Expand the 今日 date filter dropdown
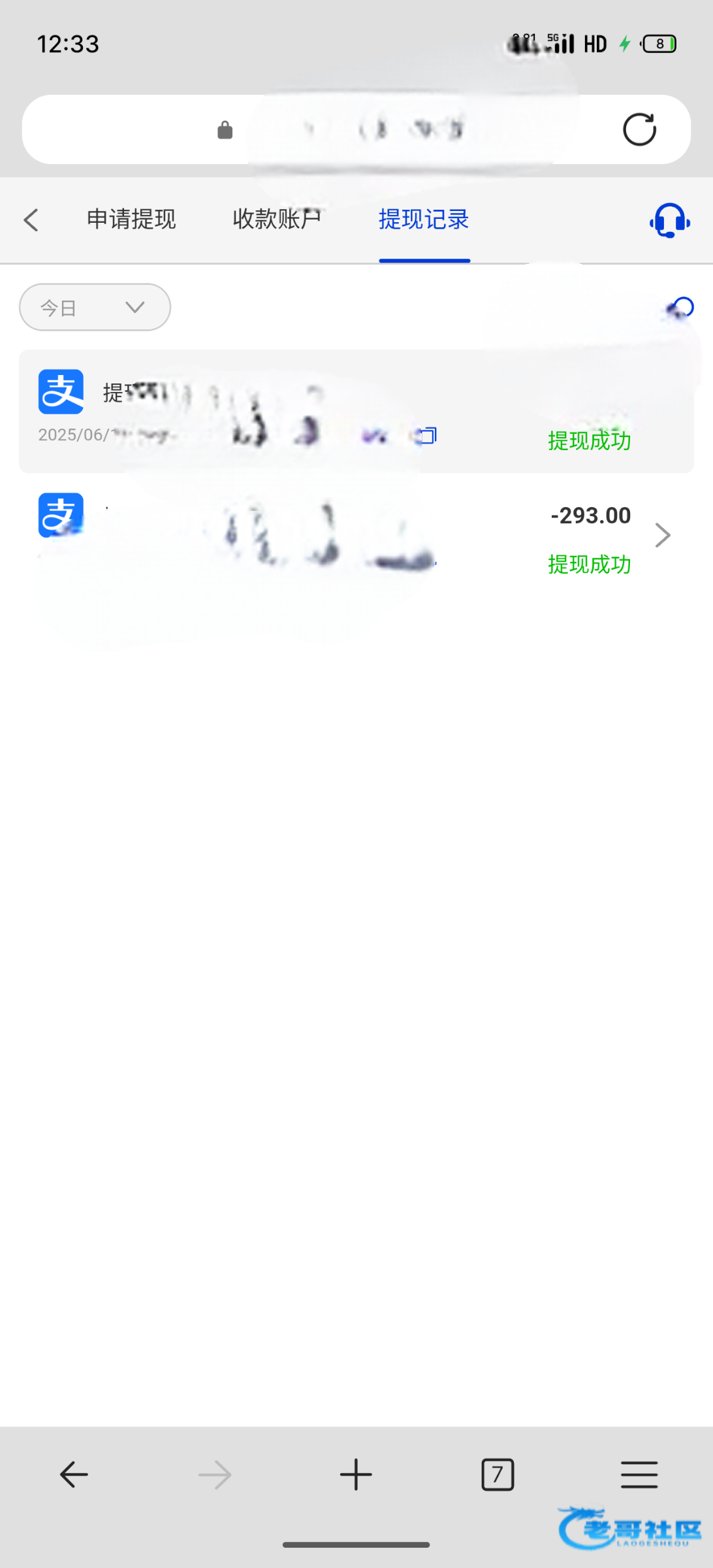The height and width of the screenshot is (1568, 713). point(95,307)
